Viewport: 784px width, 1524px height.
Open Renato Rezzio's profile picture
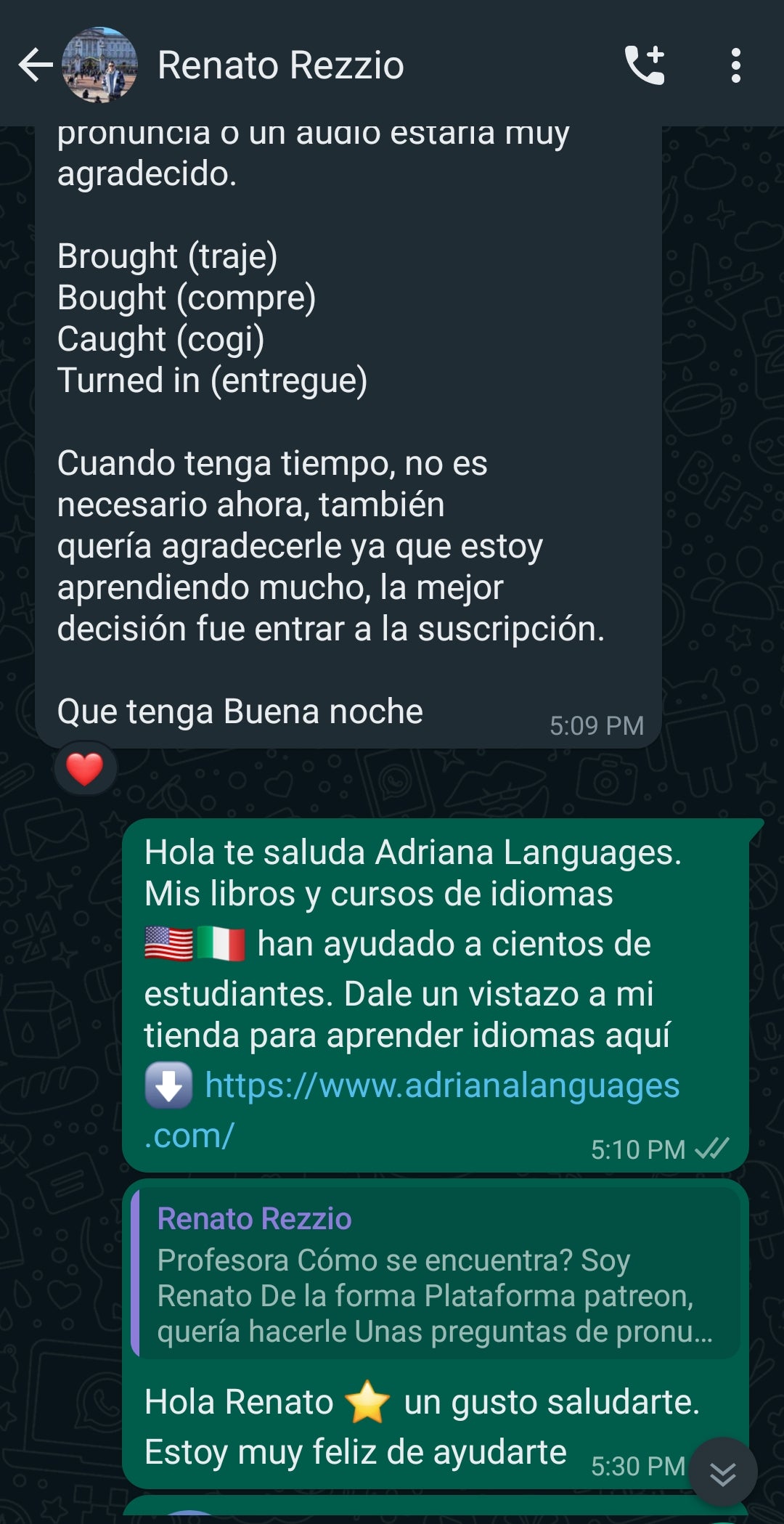pos(99,65)
